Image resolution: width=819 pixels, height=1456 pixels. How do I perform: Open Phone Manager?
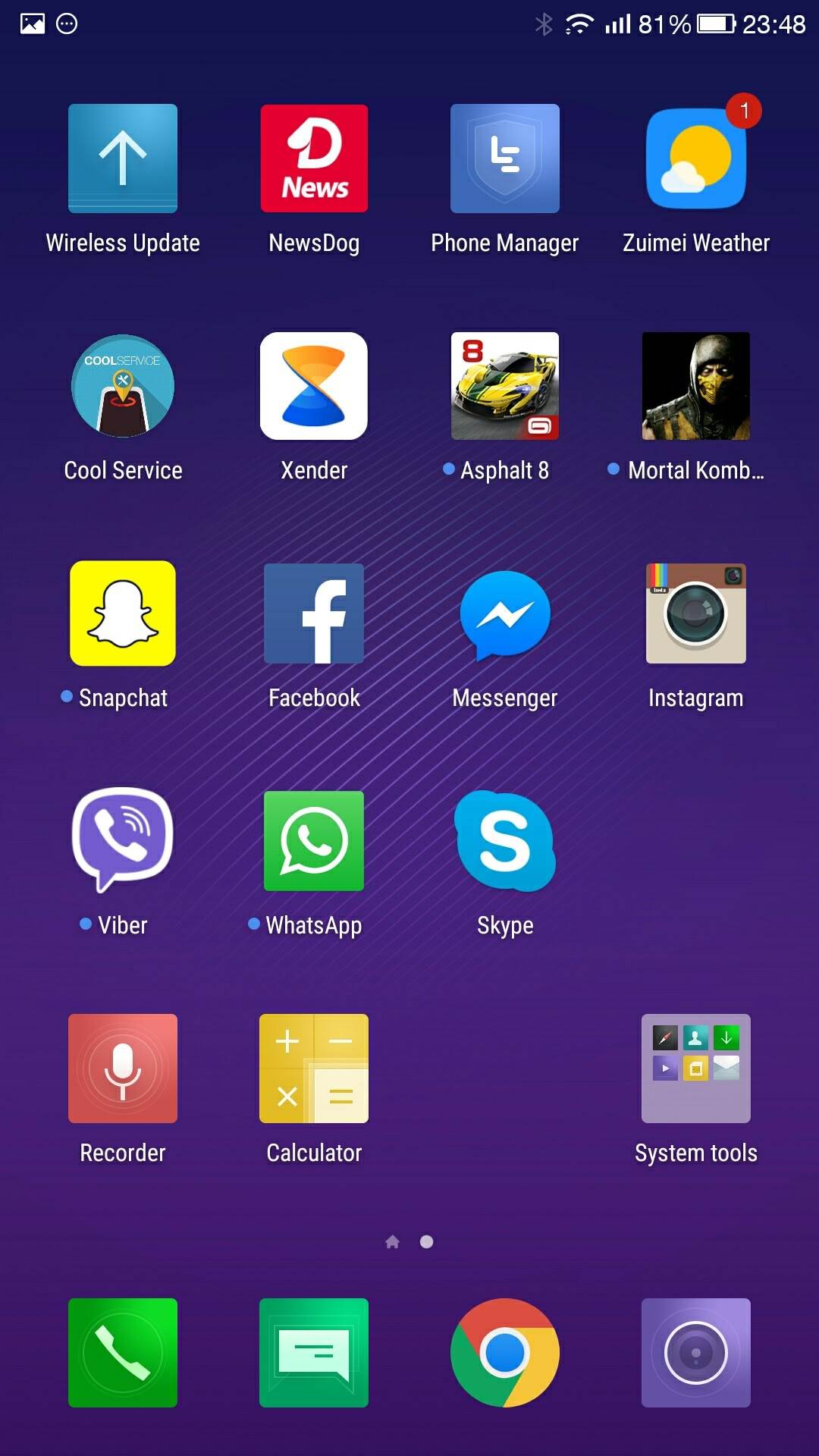click(x=505, y=158)
